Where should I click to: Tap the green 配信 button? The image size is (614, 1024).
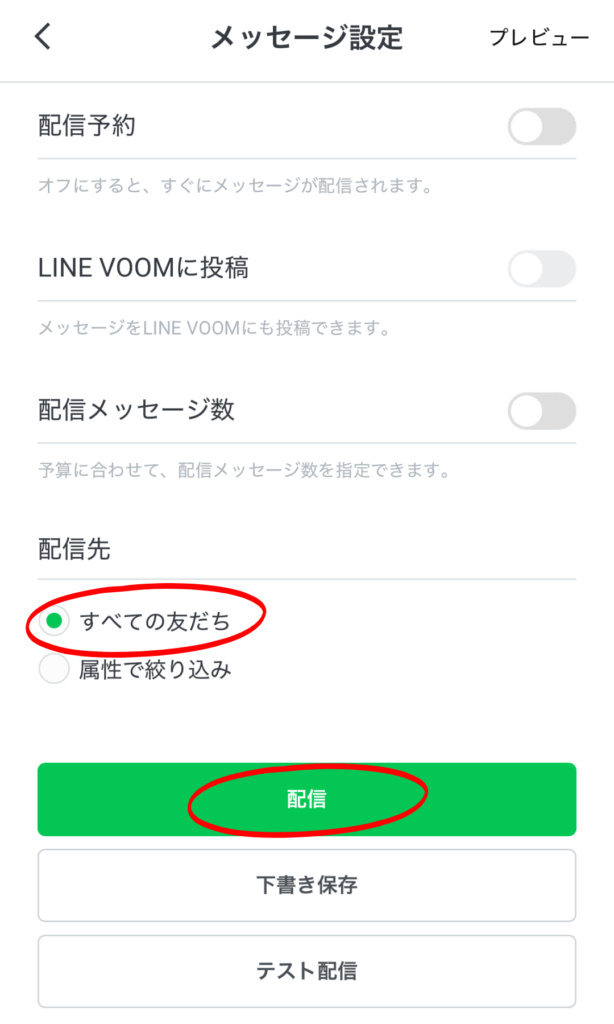307,799
